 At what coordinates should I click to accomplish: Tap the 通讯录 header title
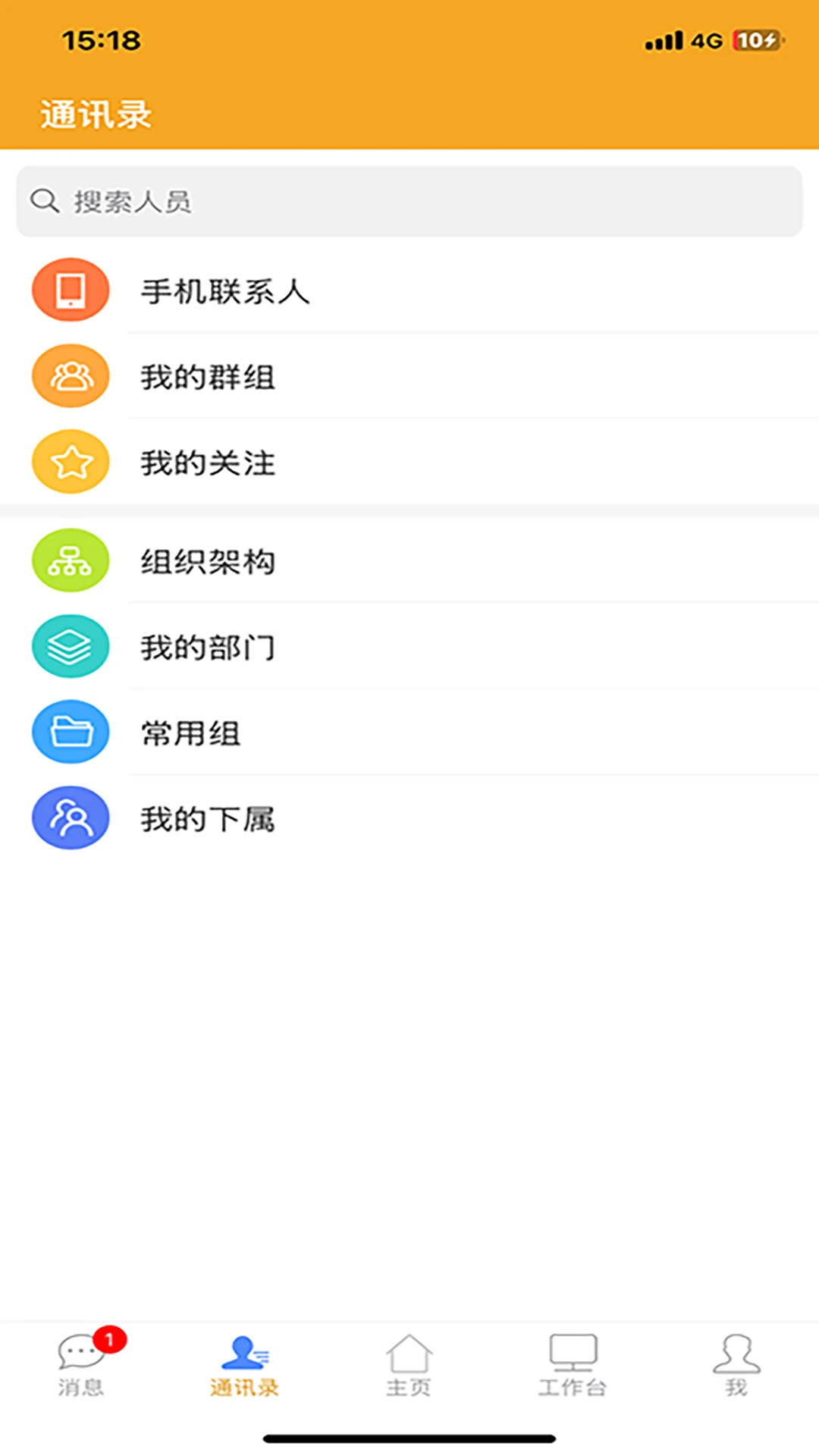pyautogui.click(x=97, y=114)
